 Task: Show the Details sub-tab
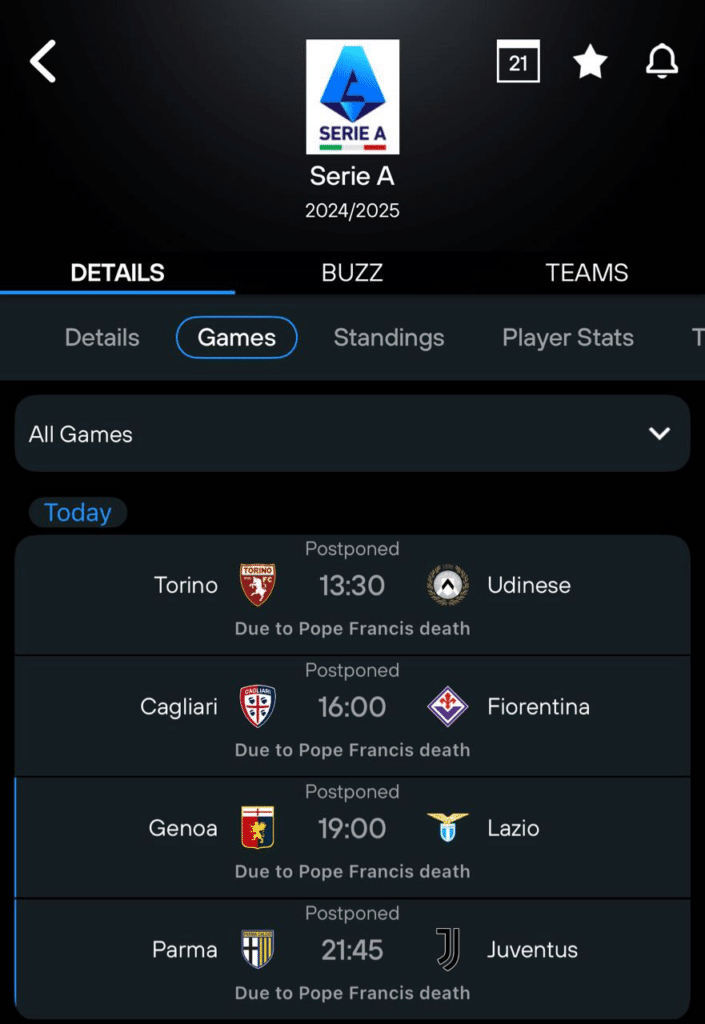(102, 338)
